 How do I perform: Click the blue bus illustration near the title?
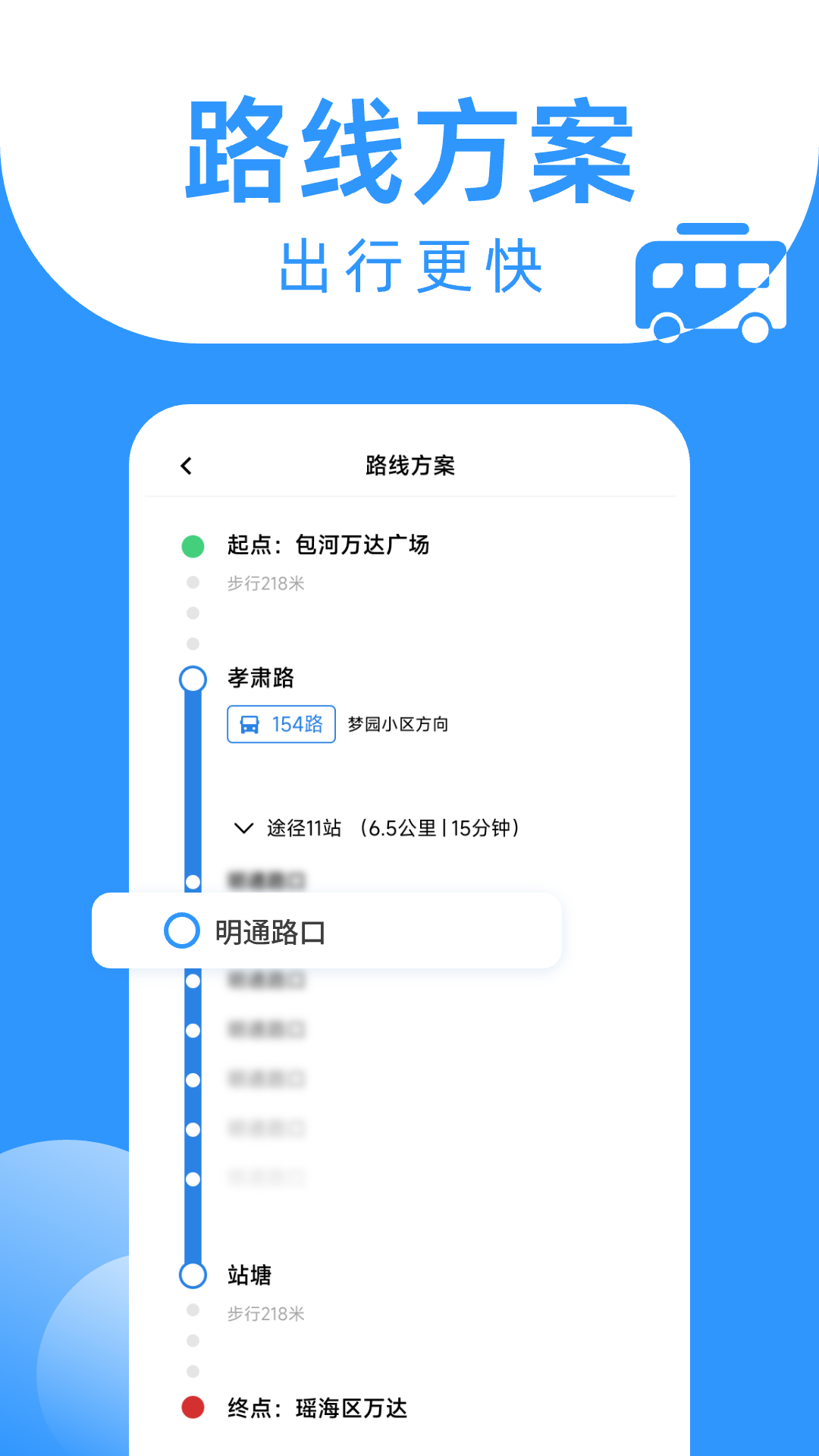coord(711,282)
